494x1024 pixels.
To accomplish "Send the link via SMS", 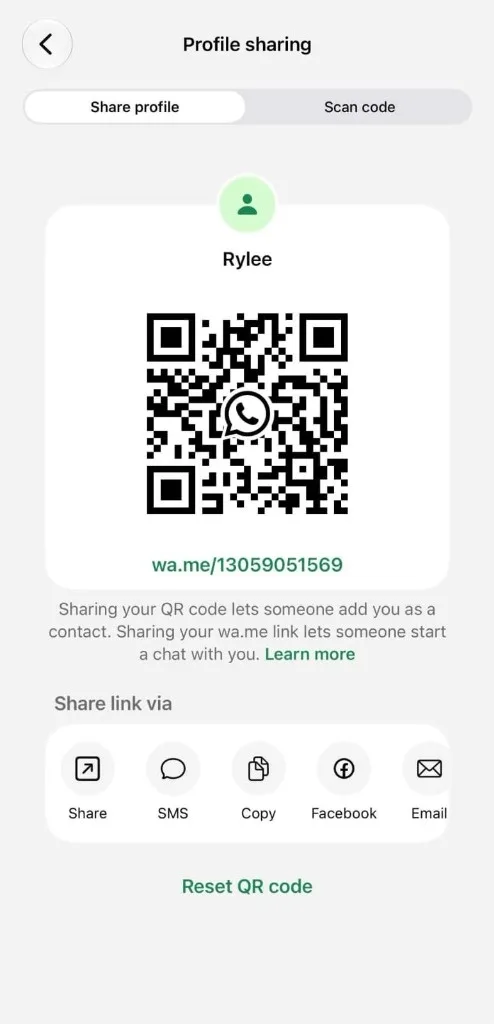I will 173,782.
